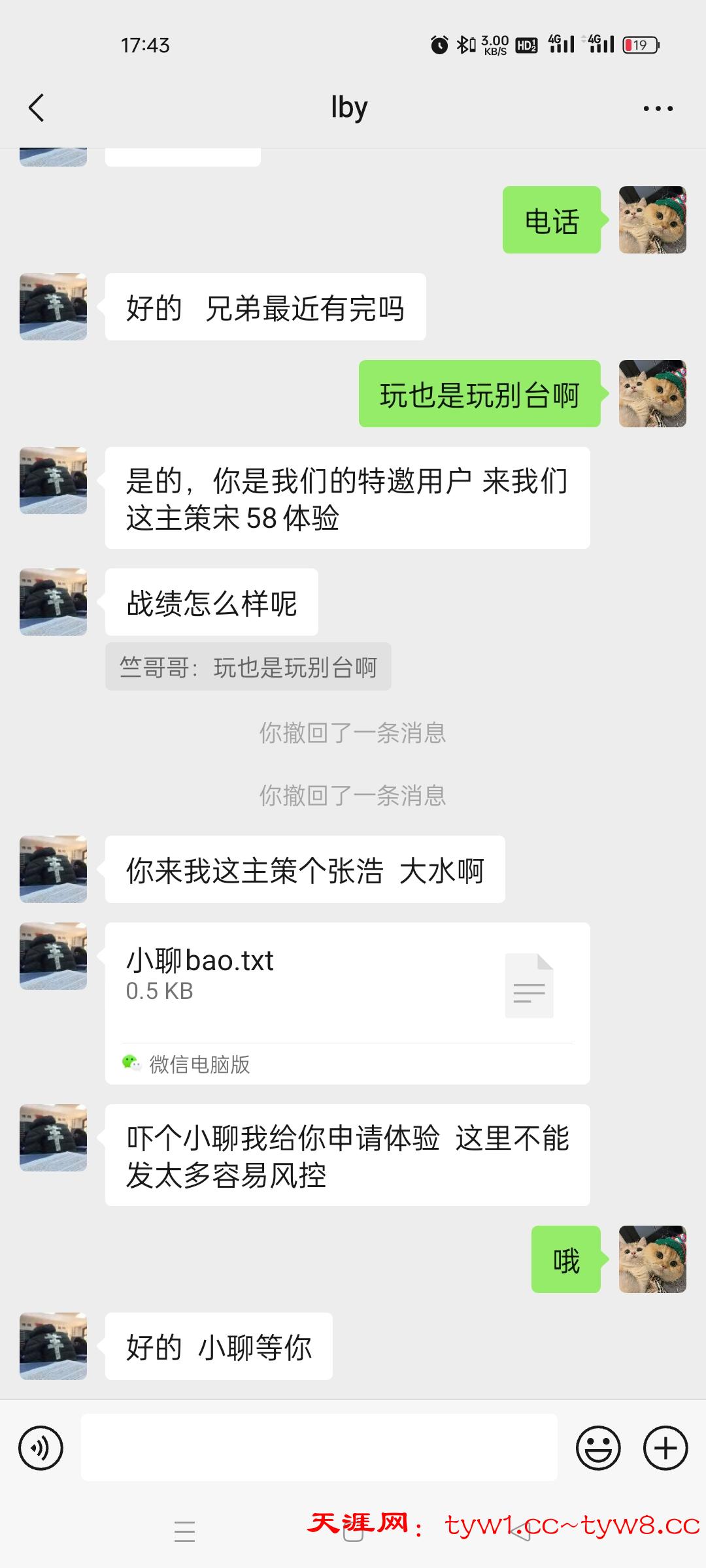Jump to quoted message 玩也是玩别台啊
This screenshot has height=1568, width=706.
(248, 667)
